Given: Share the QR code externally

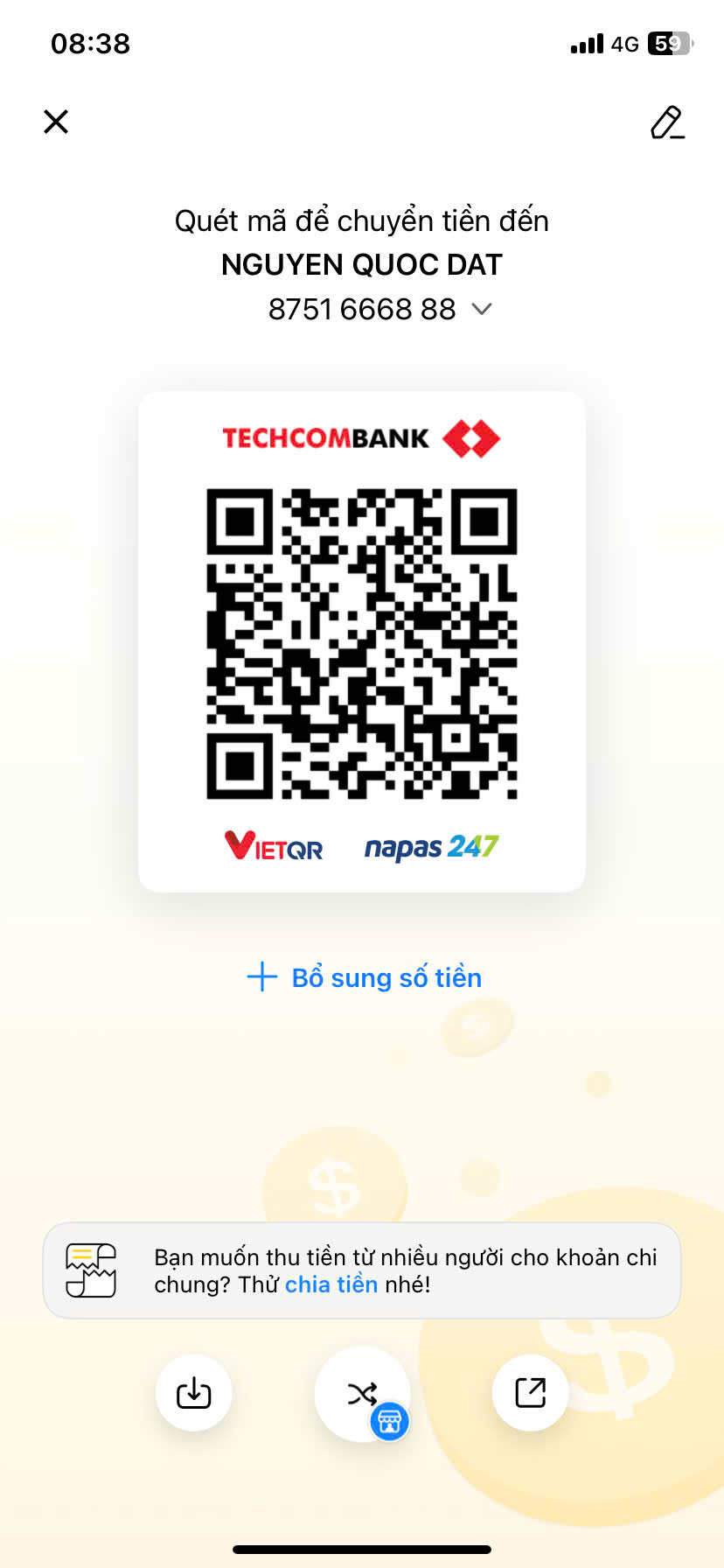Looking at the screenshot, I should pos(530,1392).
